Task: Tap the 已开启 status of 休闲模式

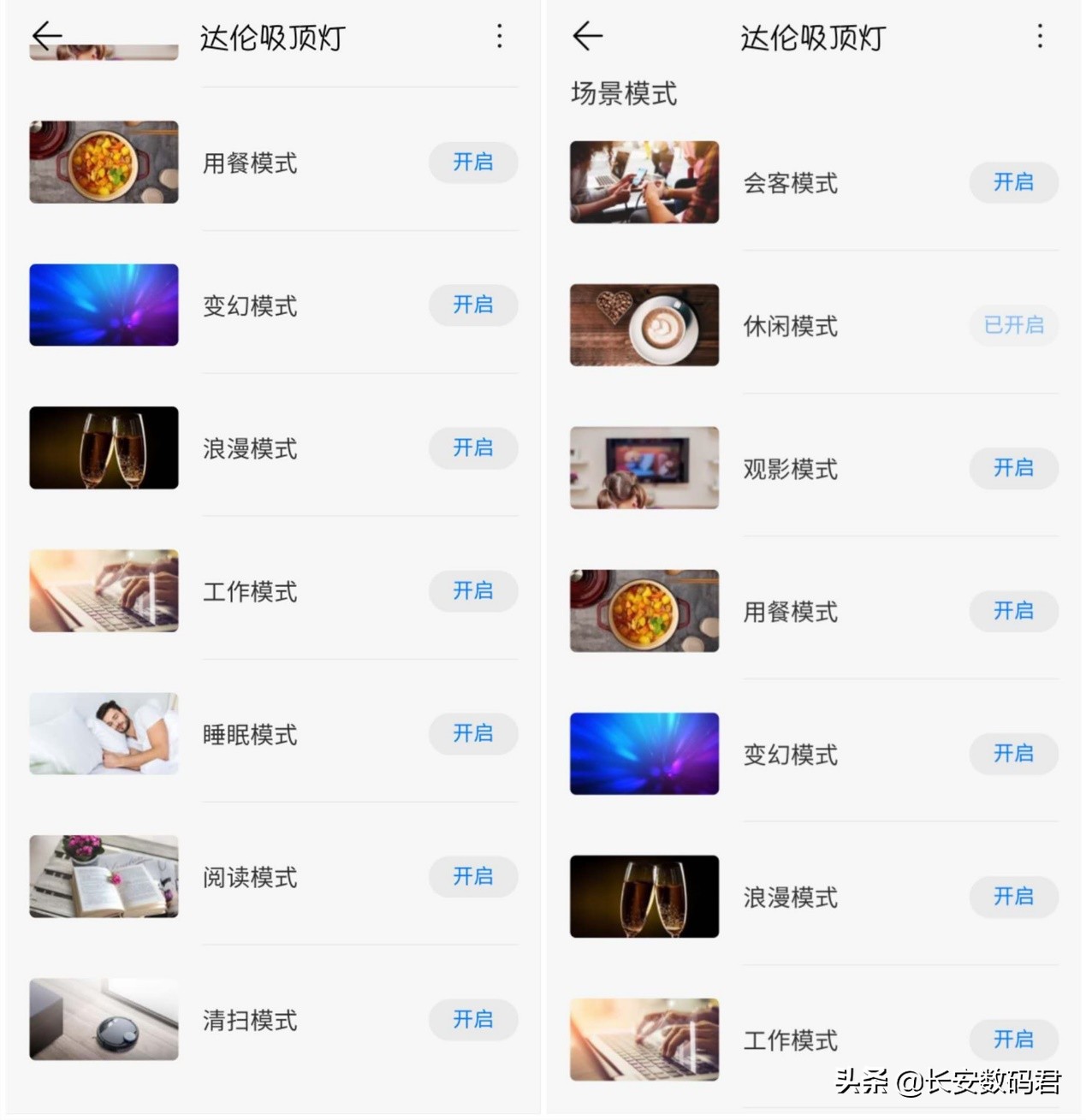Action: click(1013, 326)
